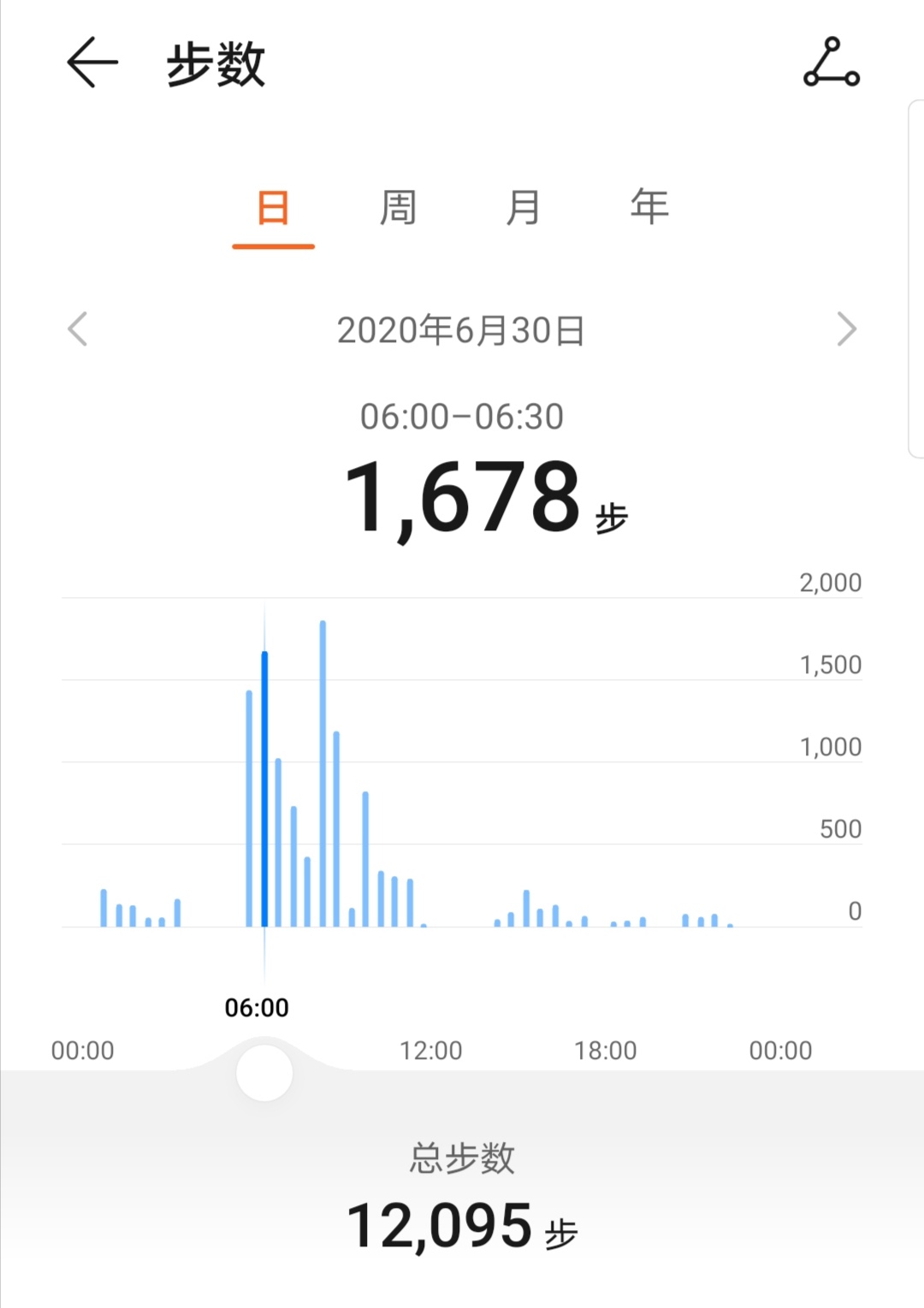Go to the previous day
This screenshot has width=924, height=1308.
(78, 329)
